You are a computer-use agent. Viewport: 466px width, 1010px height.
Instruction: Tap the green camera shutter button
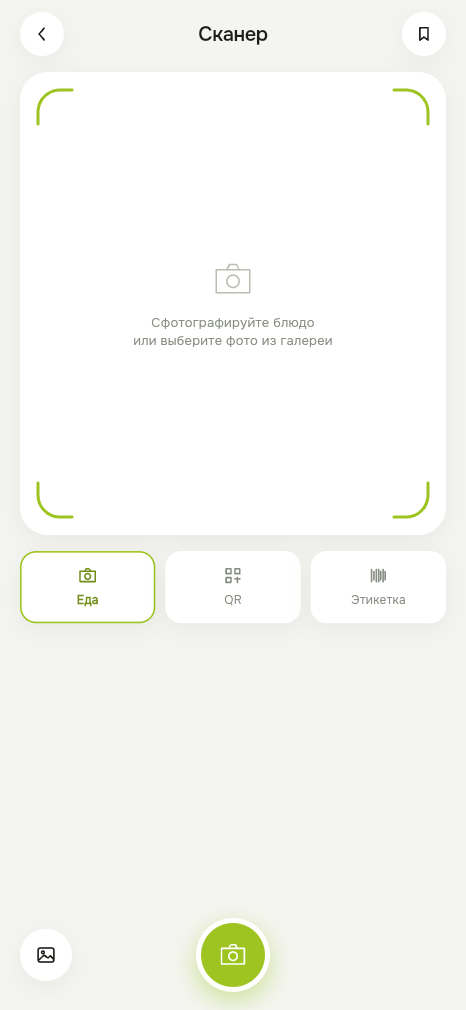tap(233, 955)
